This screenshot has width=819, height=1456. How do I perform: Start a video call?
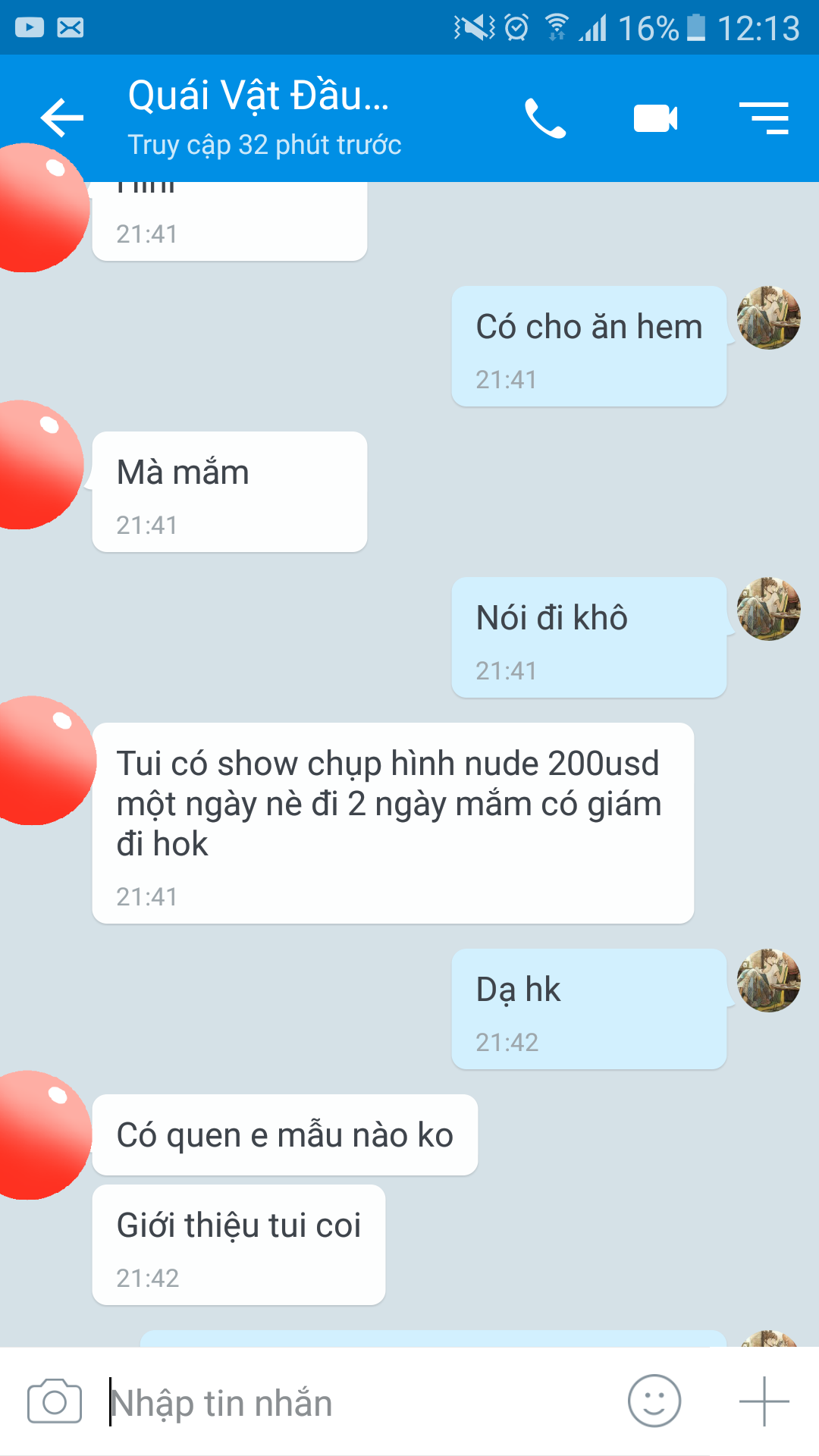655,119
